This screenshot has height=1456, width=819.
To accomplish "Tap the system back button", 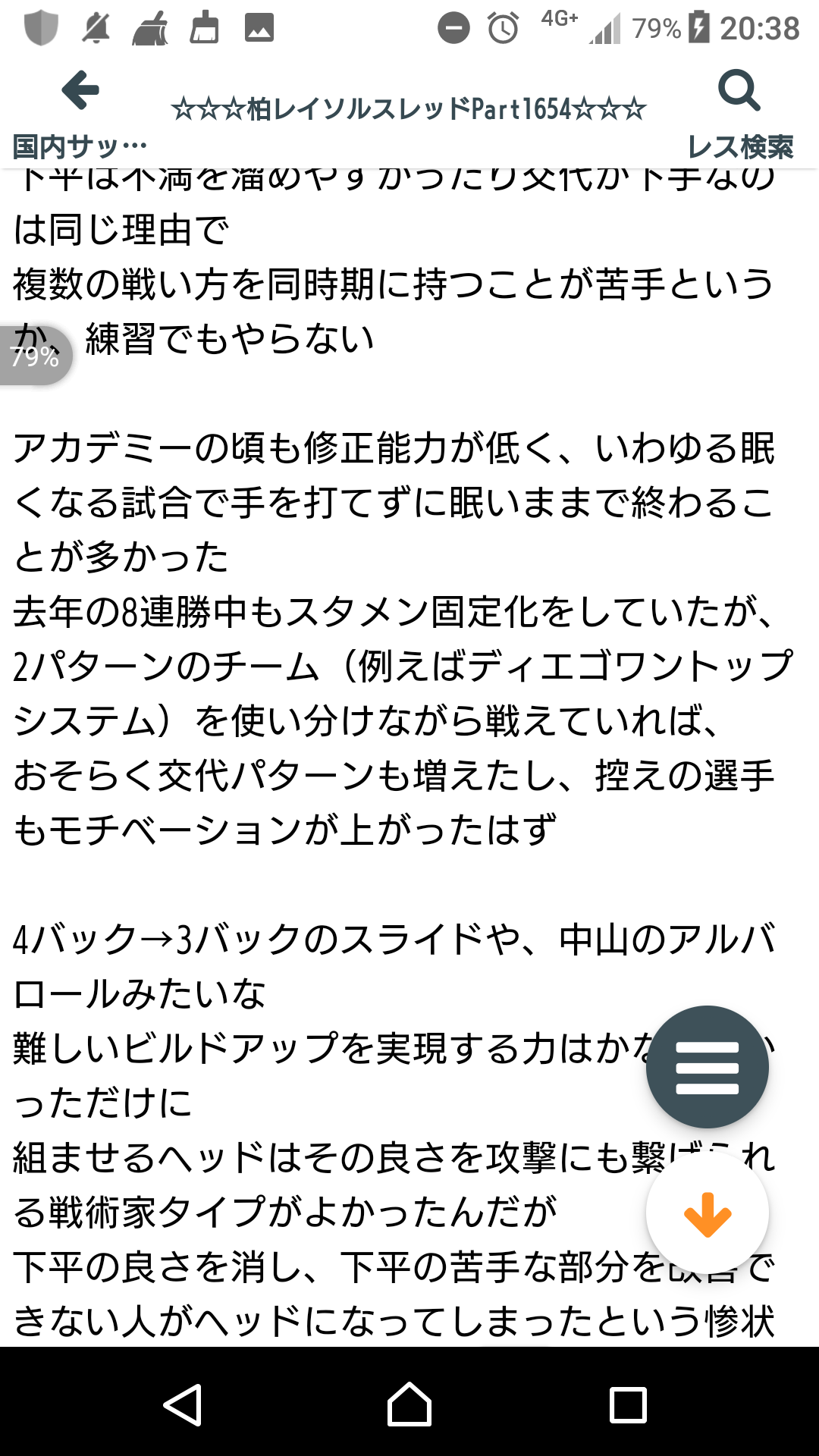I will pos(183,1404).
